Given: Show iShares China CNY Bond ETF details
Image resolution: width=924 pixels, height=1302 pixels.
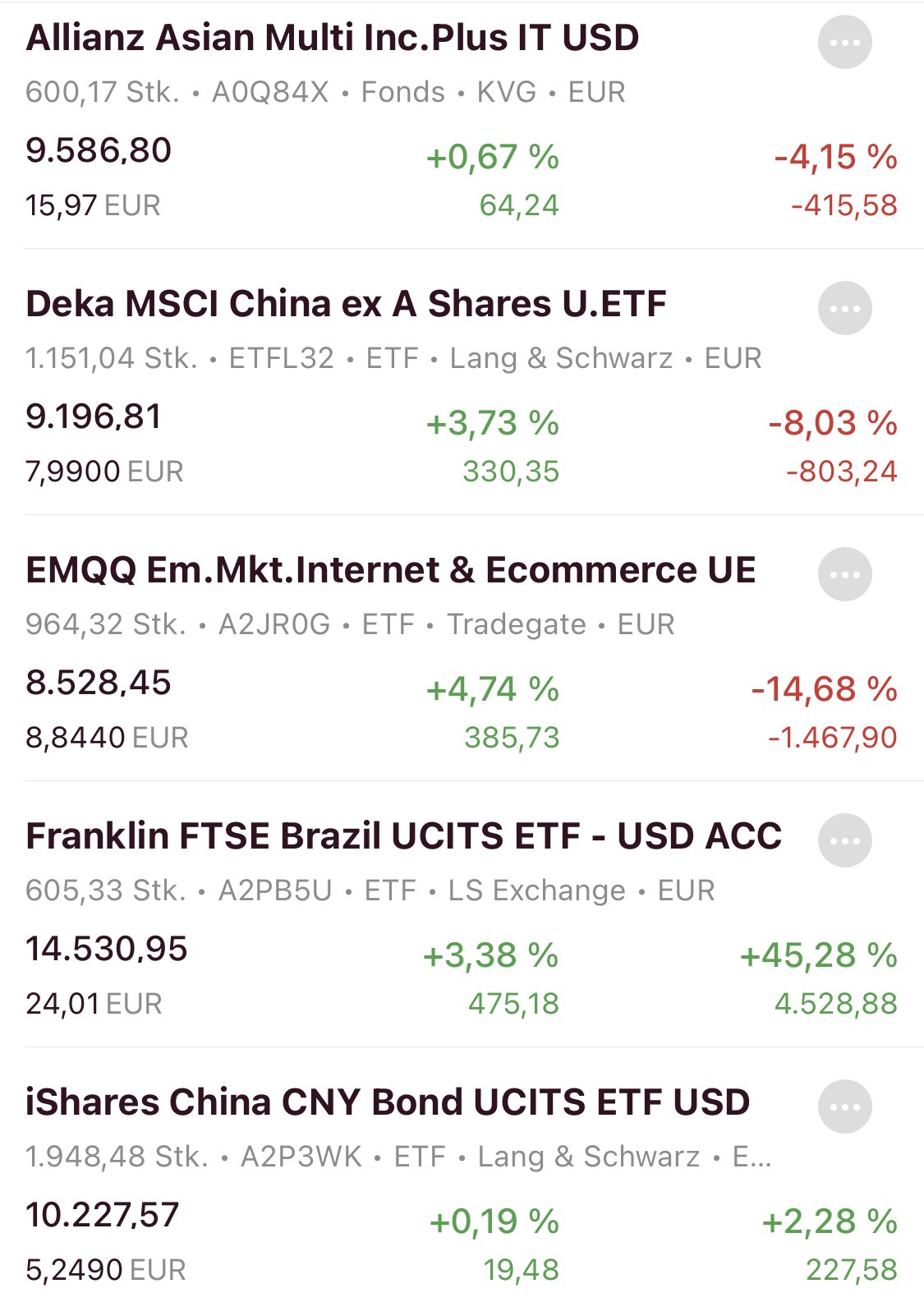Looking at the screenshot, I should (x=387, y=1103).
